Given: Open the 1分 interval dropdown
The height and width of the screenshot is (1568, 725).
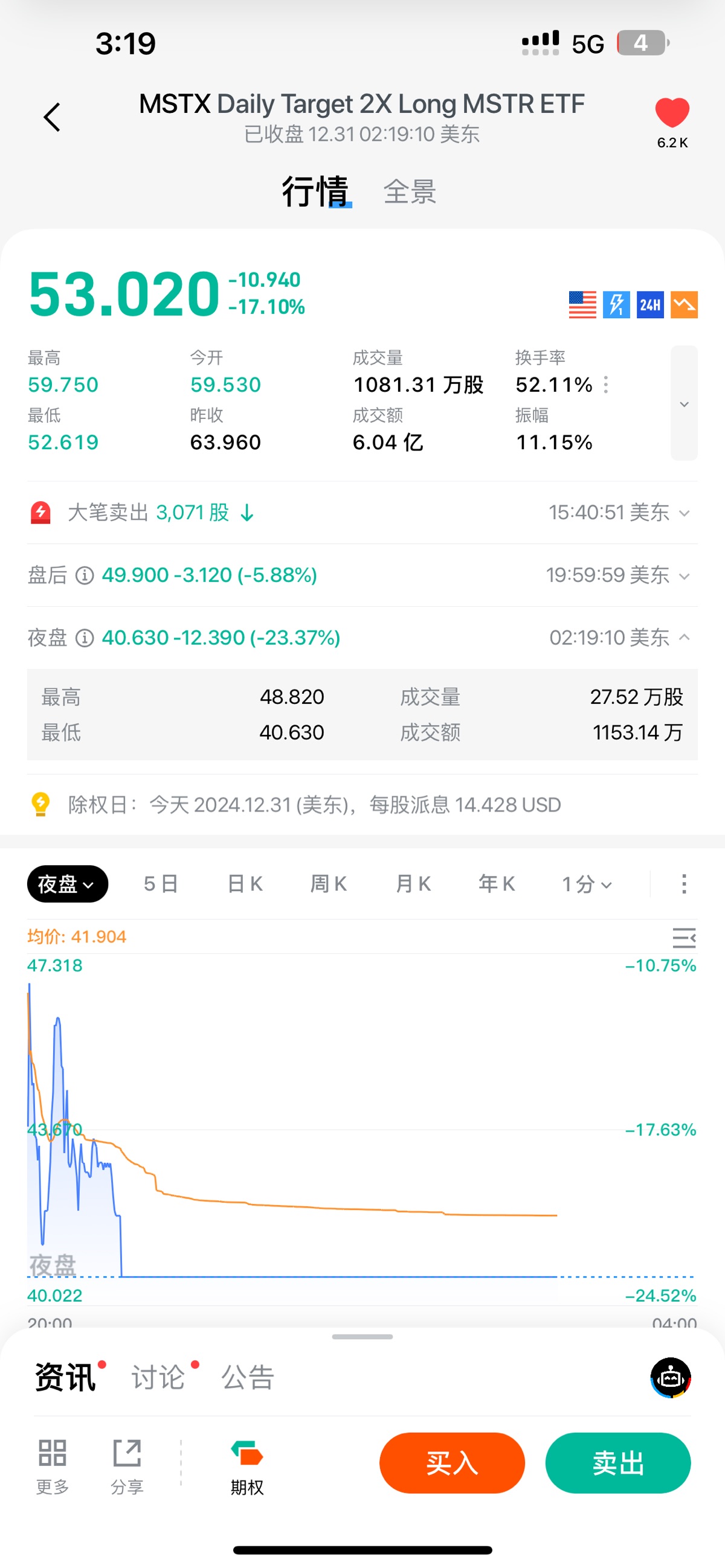Looking at the screenshot, I should [x=587, y=884].
